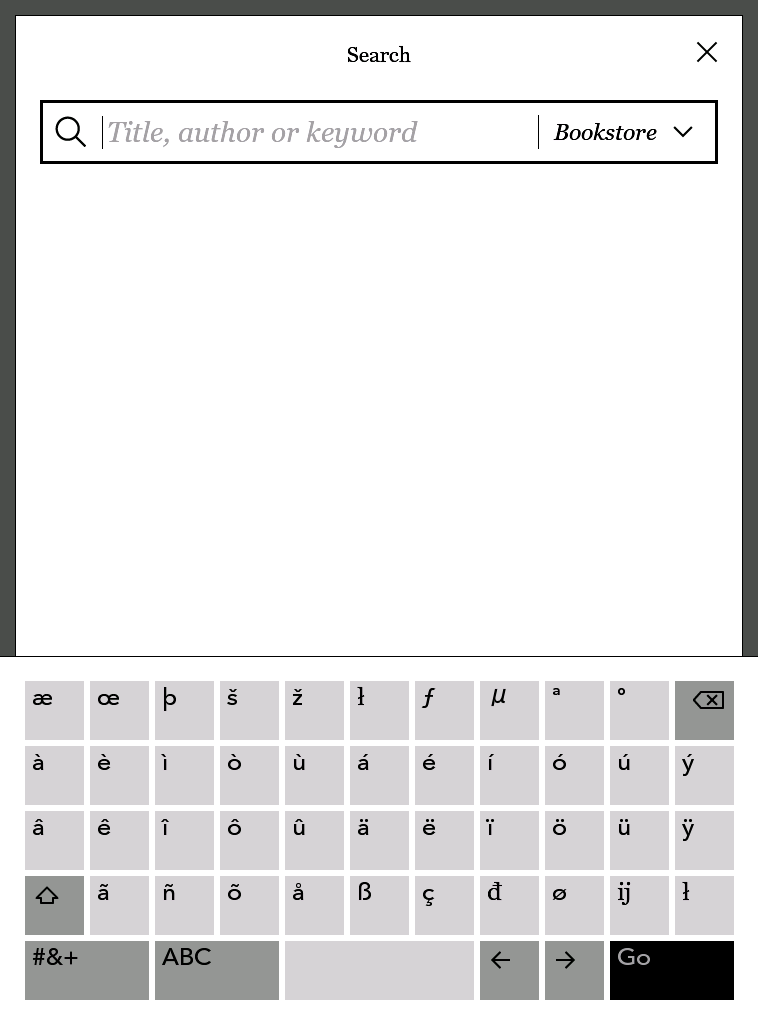
Task: Hit the black Go key
Action: 671,969
